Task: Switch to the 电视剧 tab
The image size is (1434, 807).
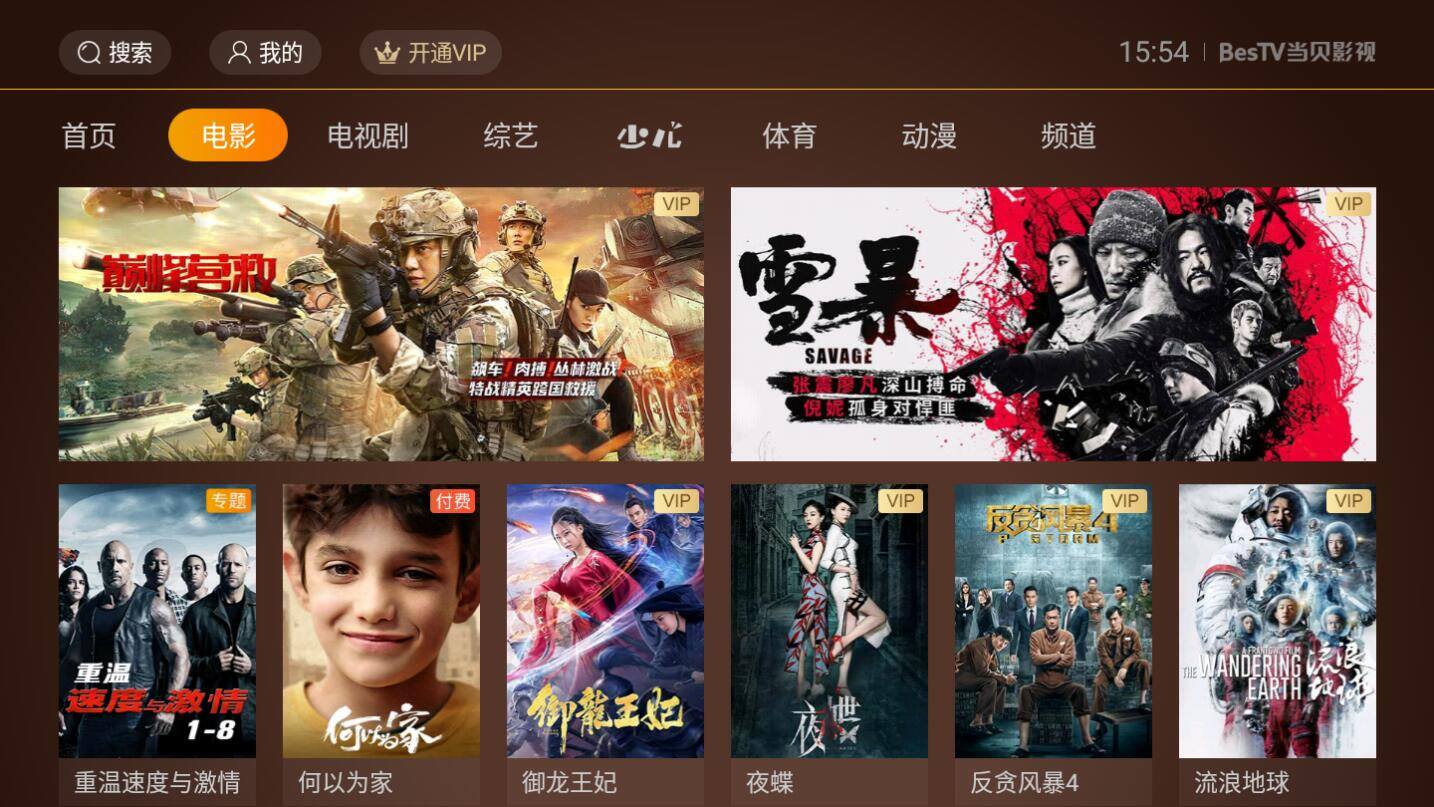Action: (368, 136)
